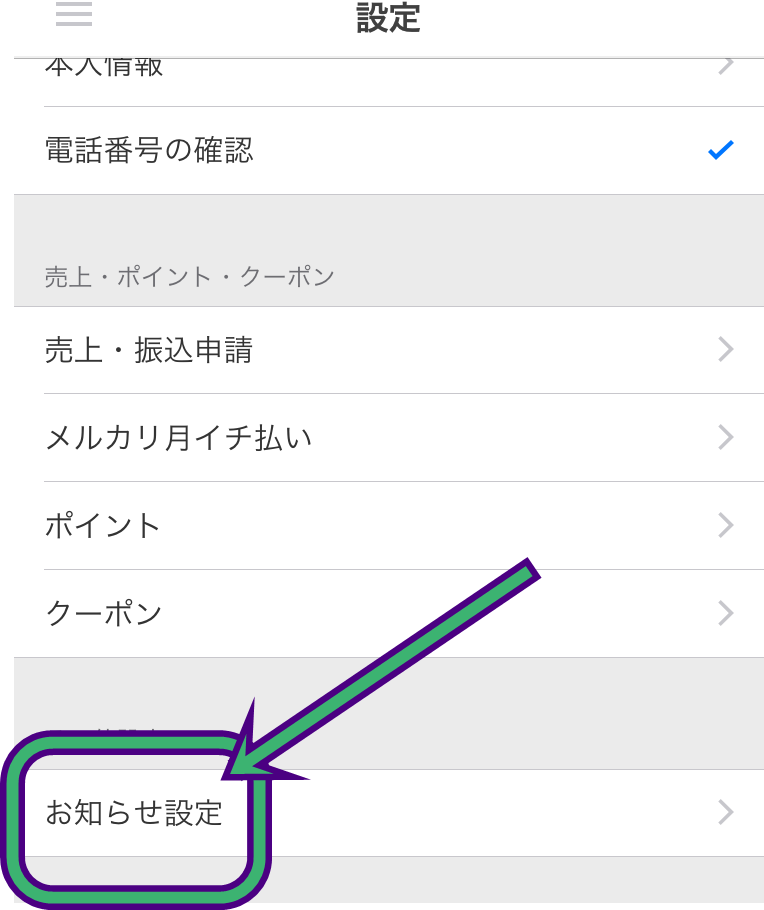Click the chevron next to お知らせ設定
The width and height of the screenshot is (764, 910).
724,812
